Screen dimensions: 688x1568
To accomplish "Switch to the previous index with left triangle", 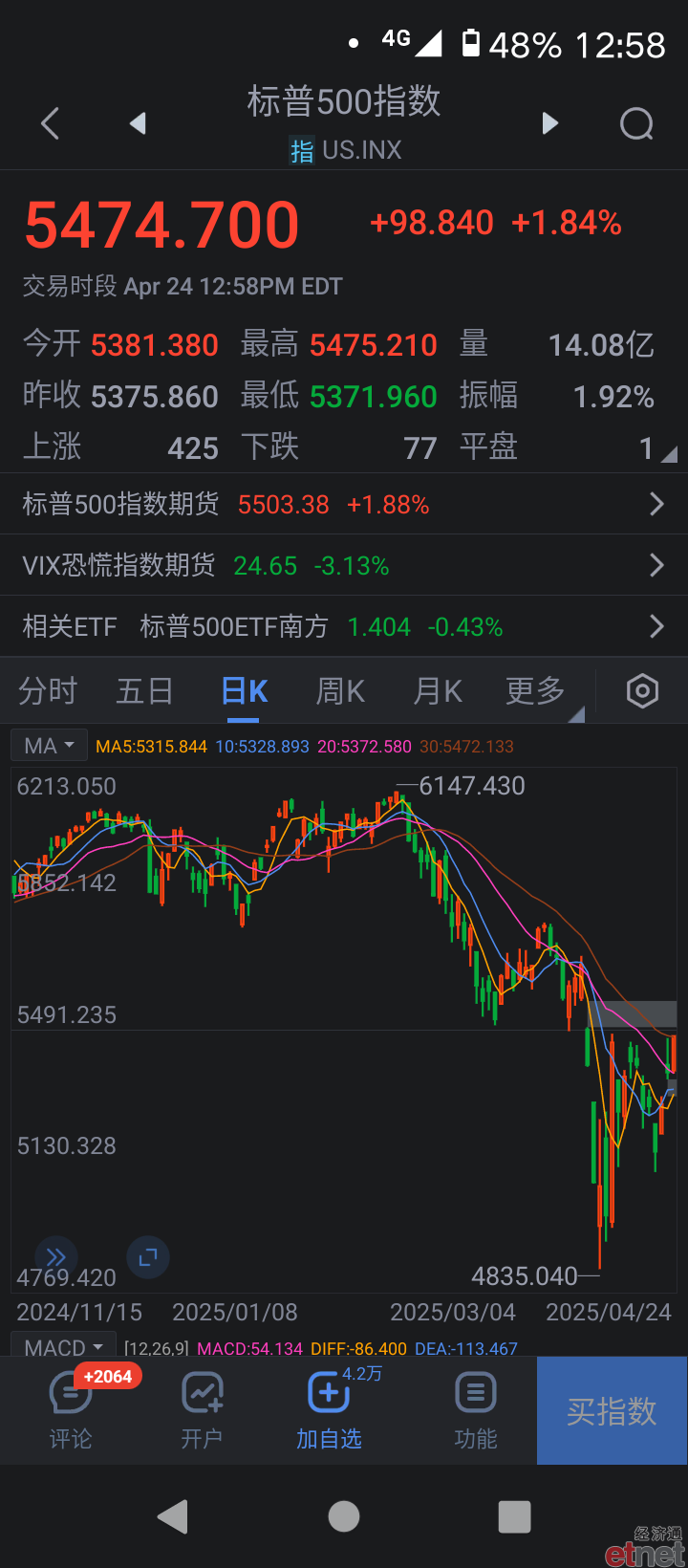I will (138, 123).
